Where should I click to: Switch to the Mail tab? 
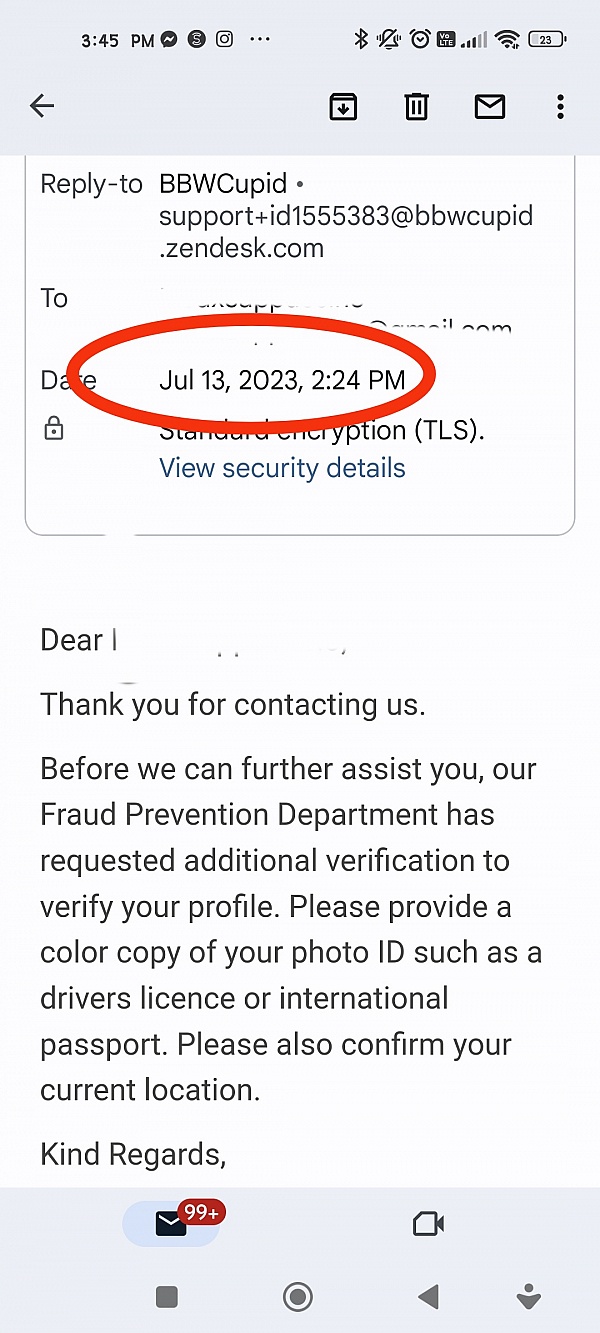click(x=172, y=1222)
